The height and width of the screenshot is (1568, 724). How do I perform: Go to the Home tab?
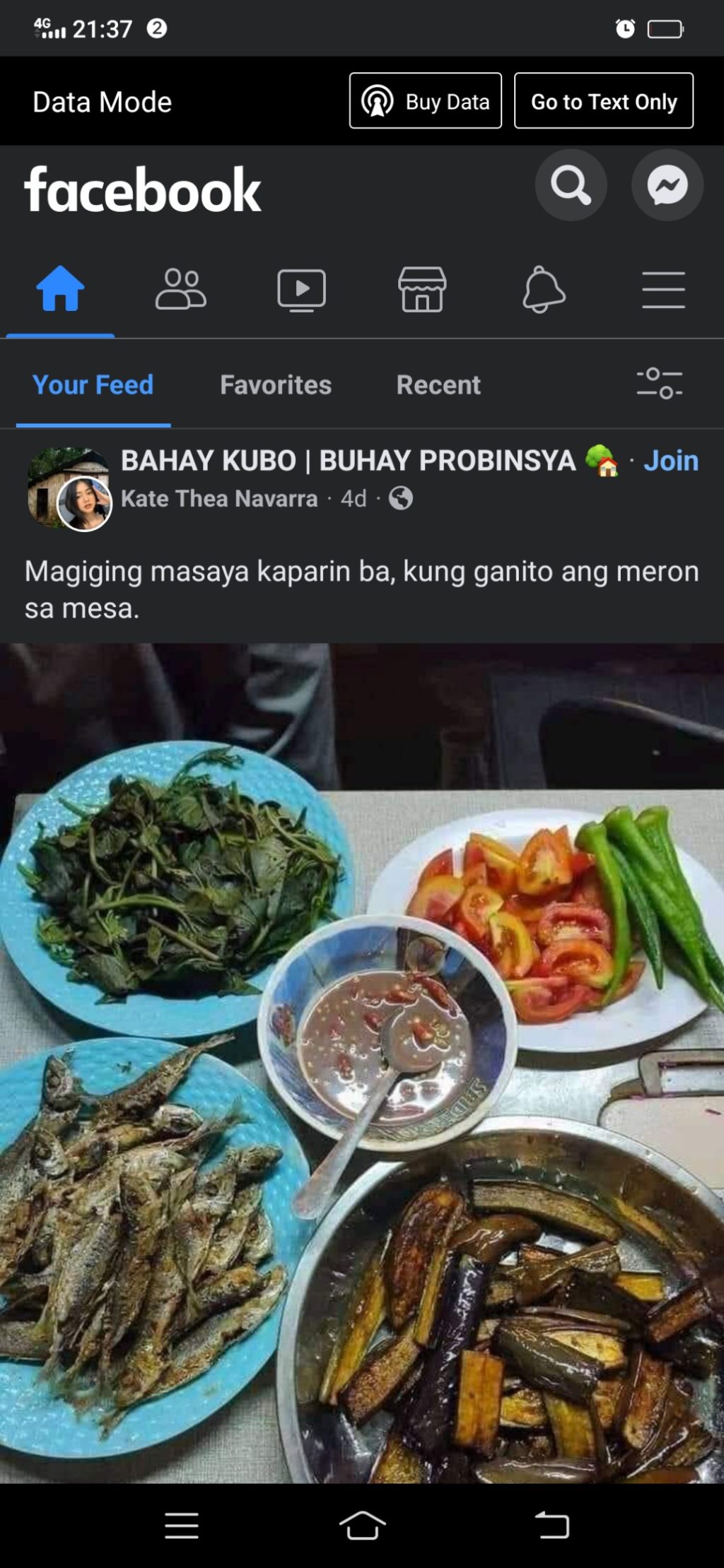point(60,289)
